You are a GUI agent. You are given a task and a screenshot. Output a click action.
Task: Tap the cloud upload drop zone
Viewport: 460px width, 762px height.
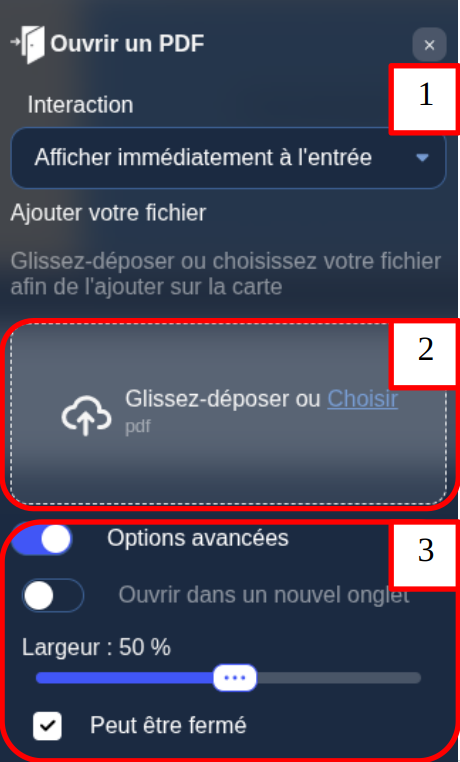pyautogui.click(x=228, y=414)
